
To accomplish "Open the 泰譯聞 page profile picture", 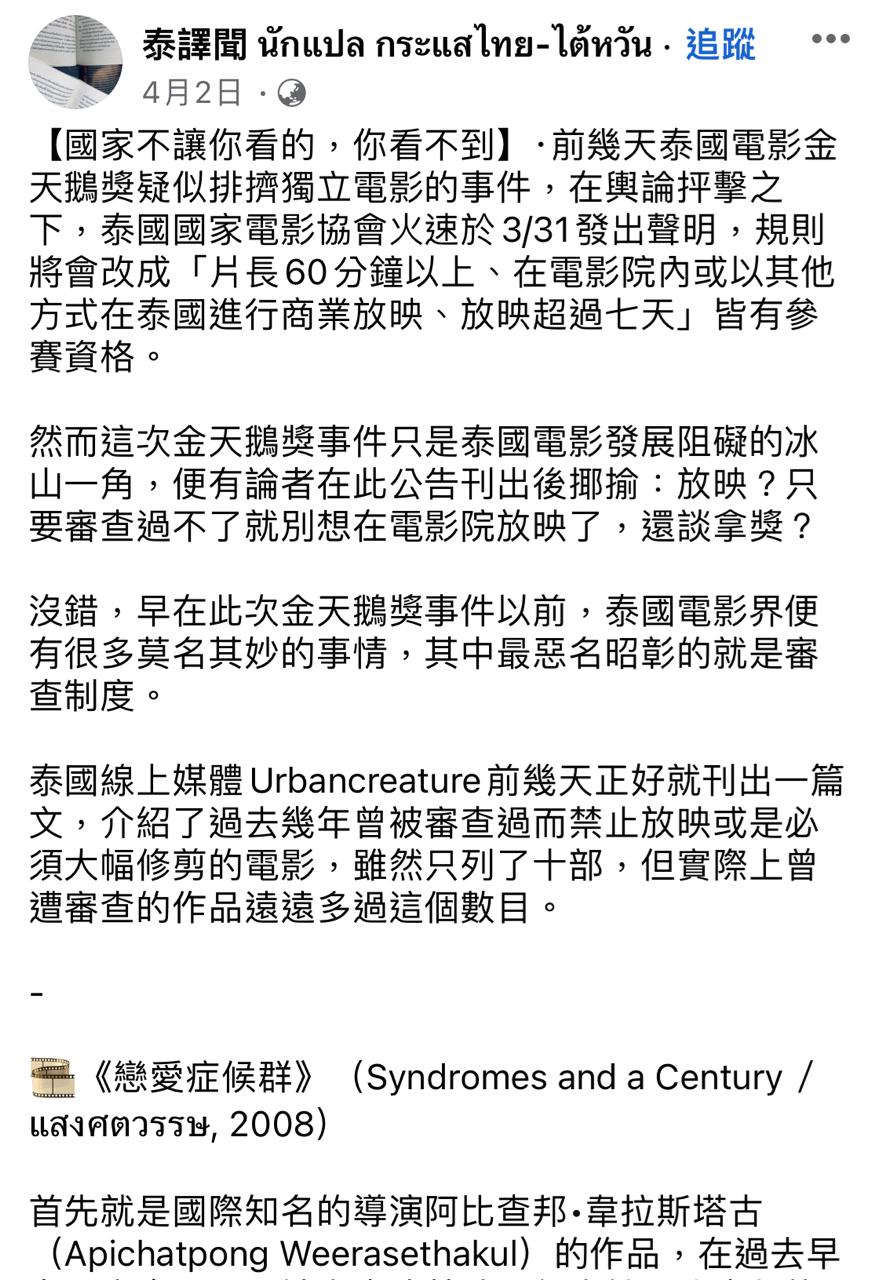I will click(x=75, y=62).
